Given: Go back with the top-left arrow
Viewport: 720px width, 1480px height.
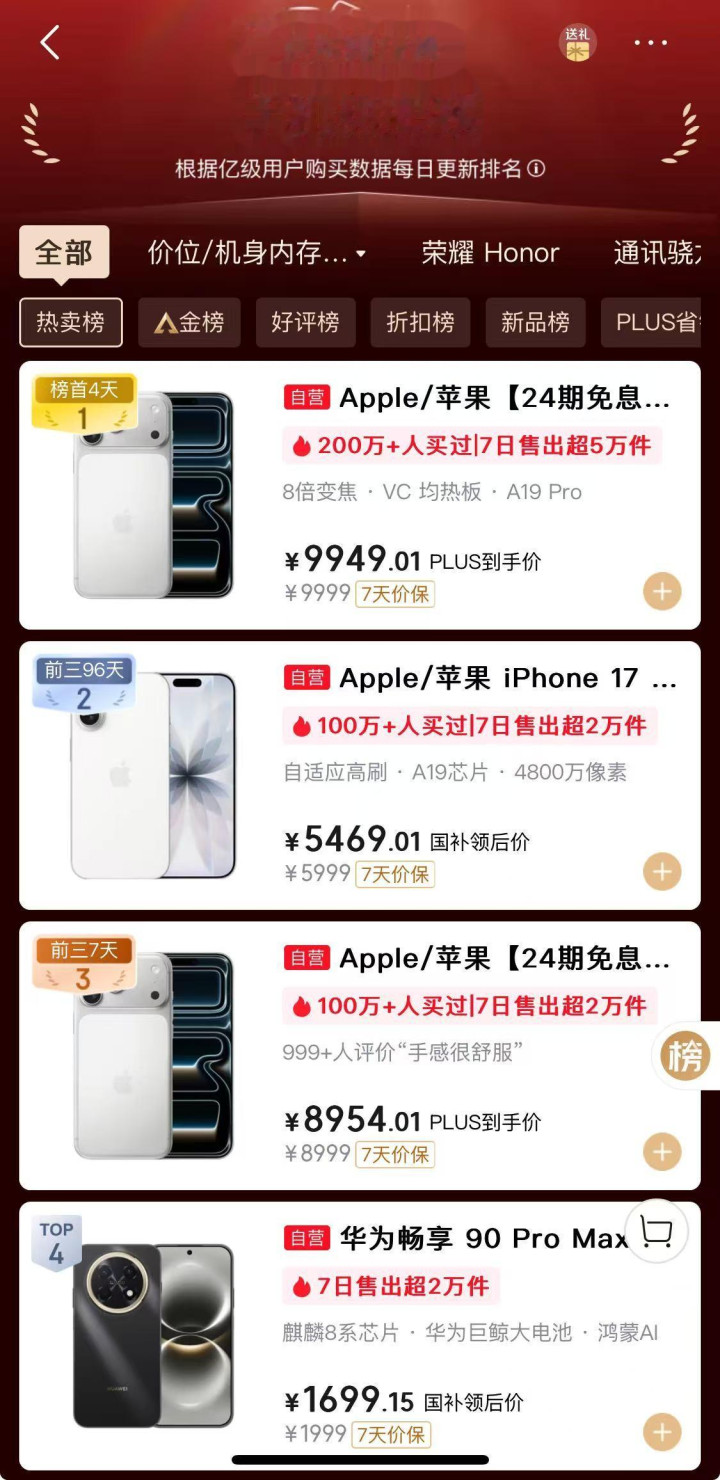Looking at the screenshot, I should pos(50,43).
